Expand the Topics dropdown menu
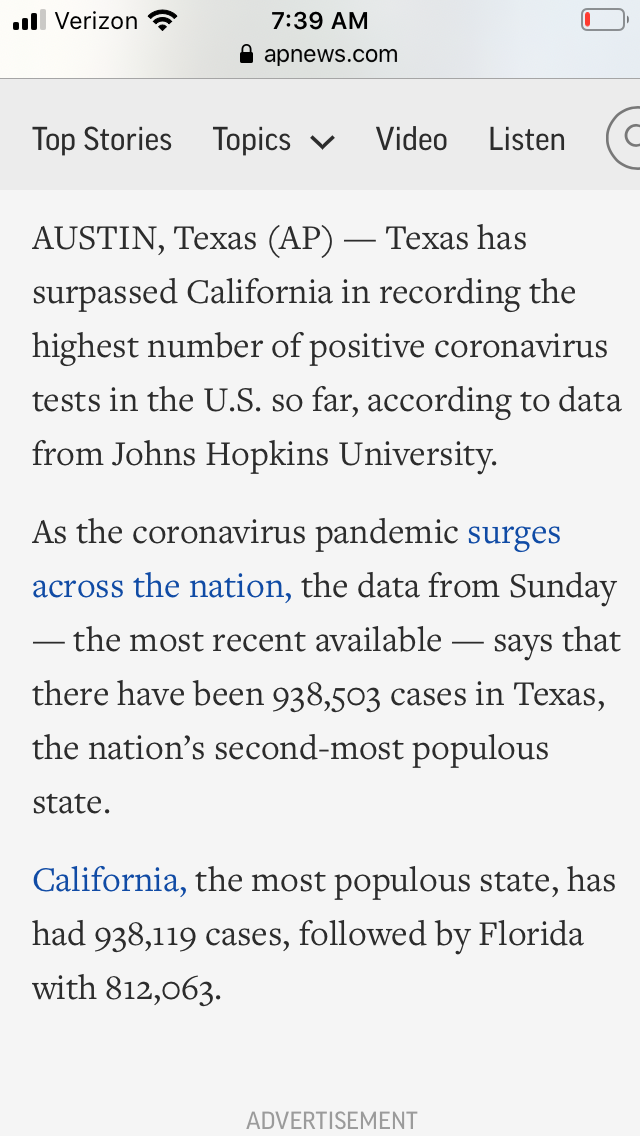This screenshot has height=1136, width=640. pos(273,140)
